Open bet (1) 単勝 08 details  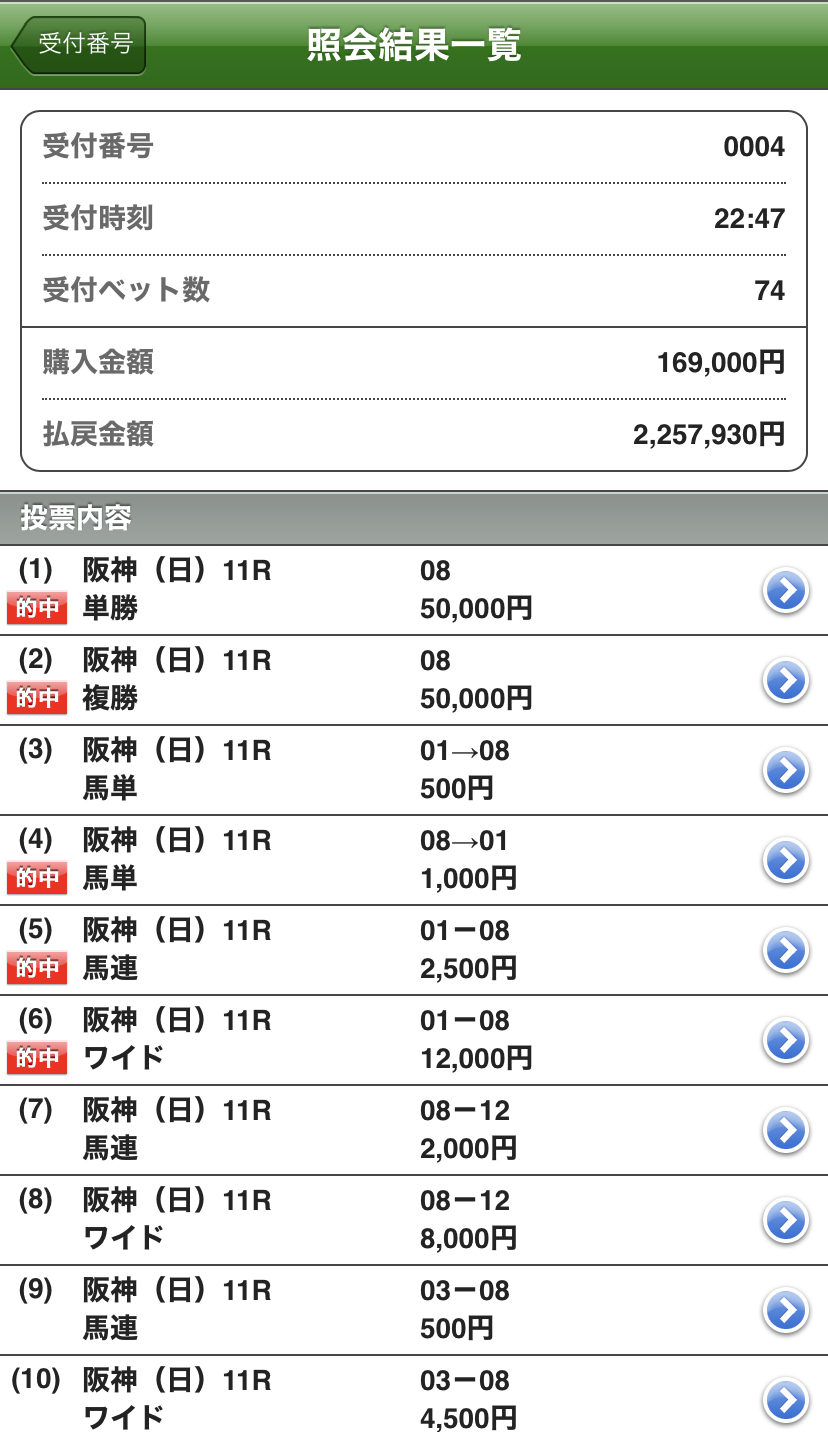click(x=414, y=590)
